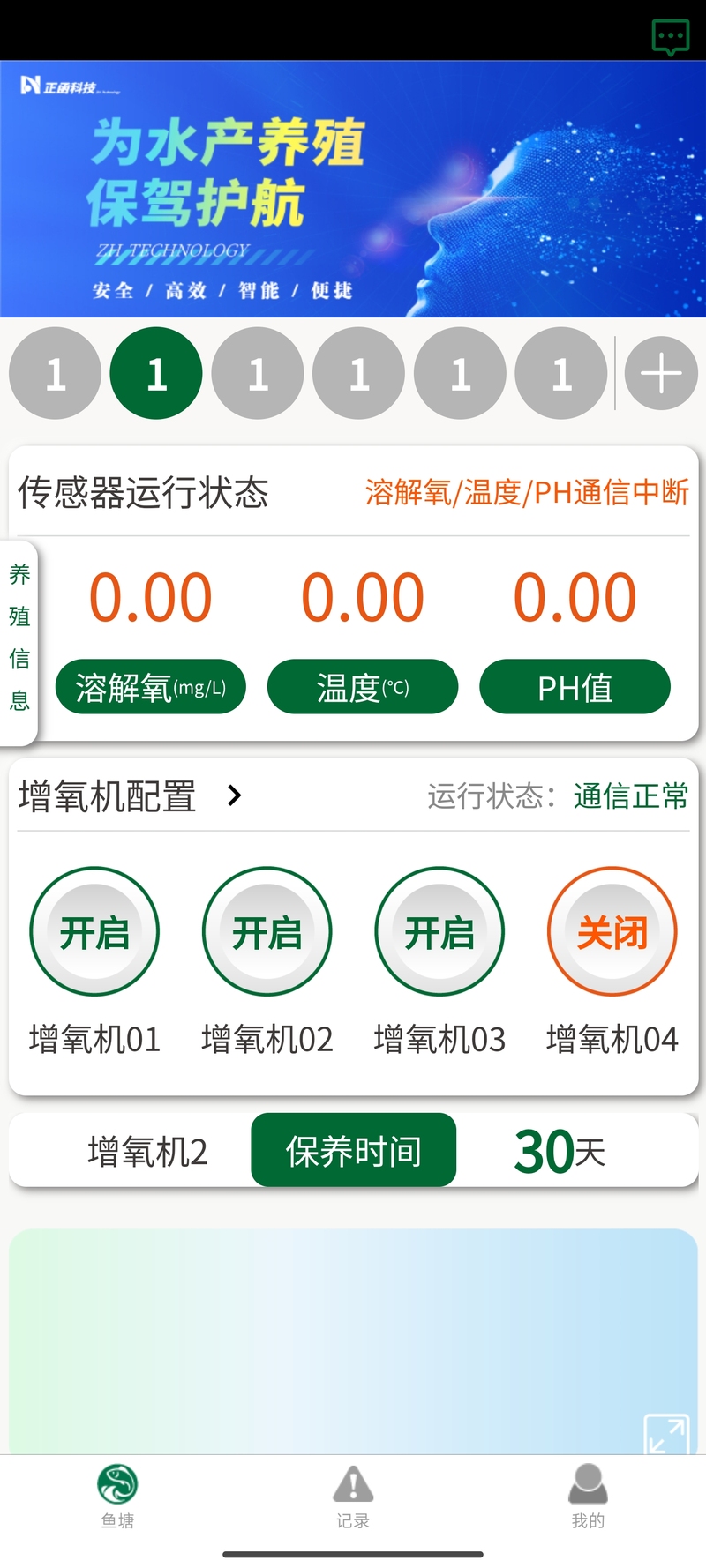This screenshot has width=706, height=1568.
Task: Tap the PH值 button
Action: tap(575, 687)
